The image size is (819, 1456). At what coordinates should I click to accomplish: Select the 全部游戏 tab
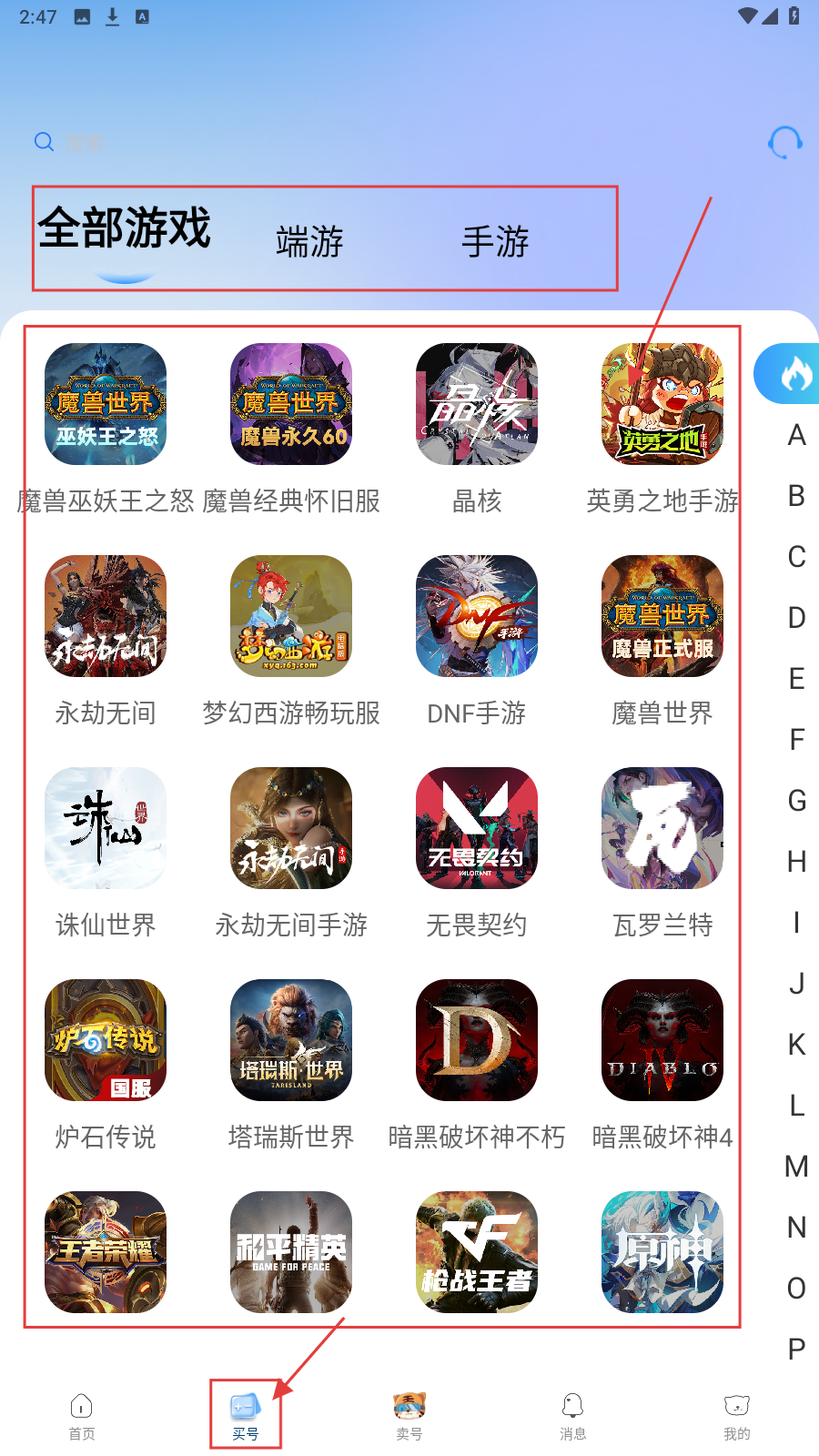tap(125, 228)
